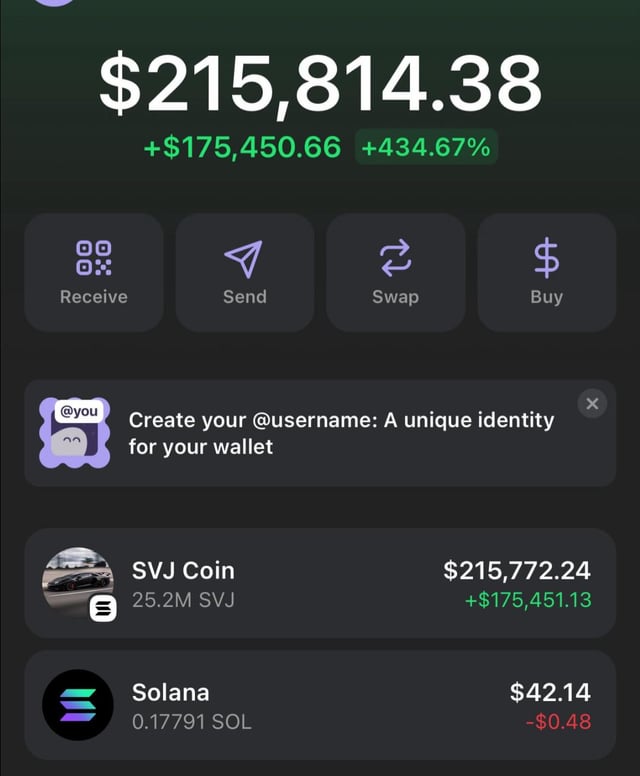Select the Swap action
This screenshot has width=640, height=776.
(396, 272)
